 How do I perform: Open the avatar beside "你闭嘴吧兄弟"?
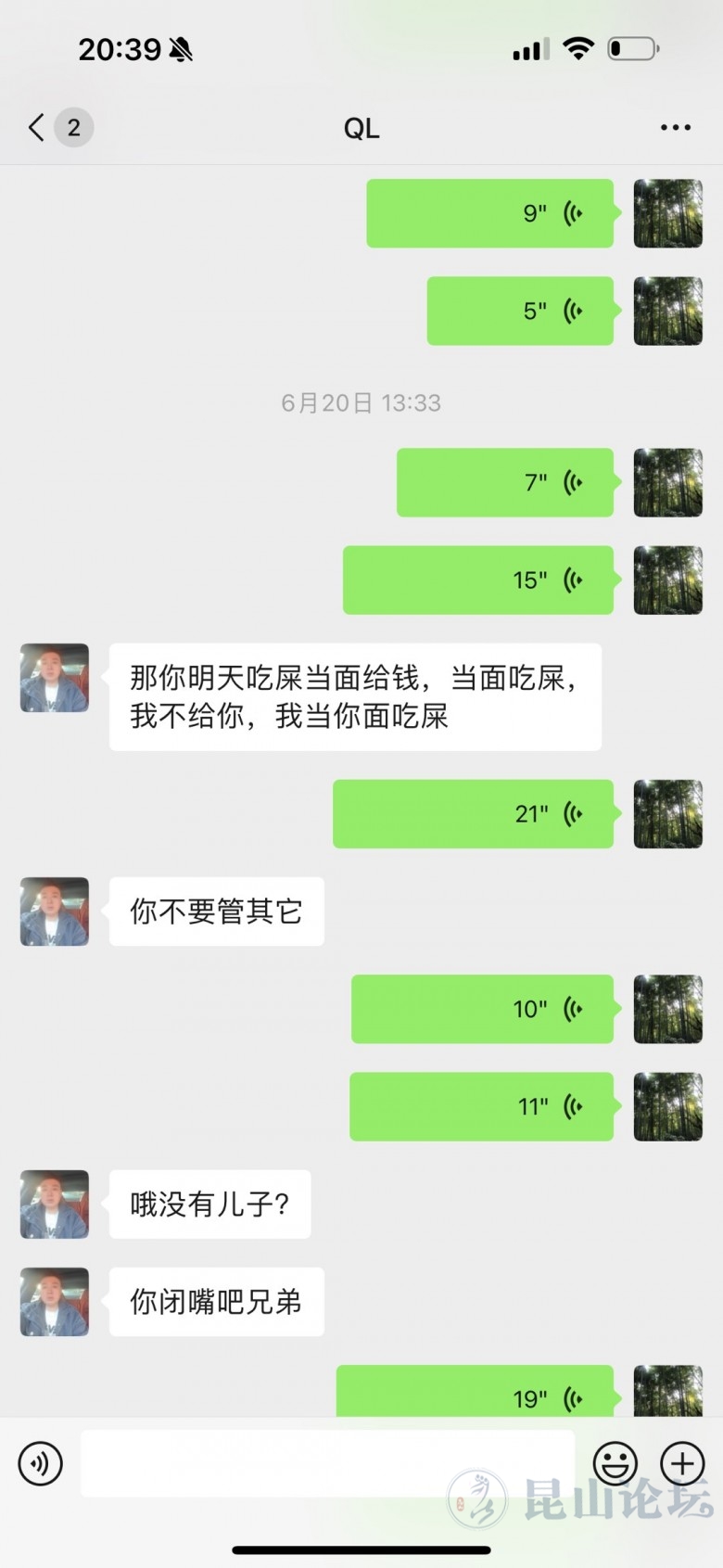tap(55, 1301)
